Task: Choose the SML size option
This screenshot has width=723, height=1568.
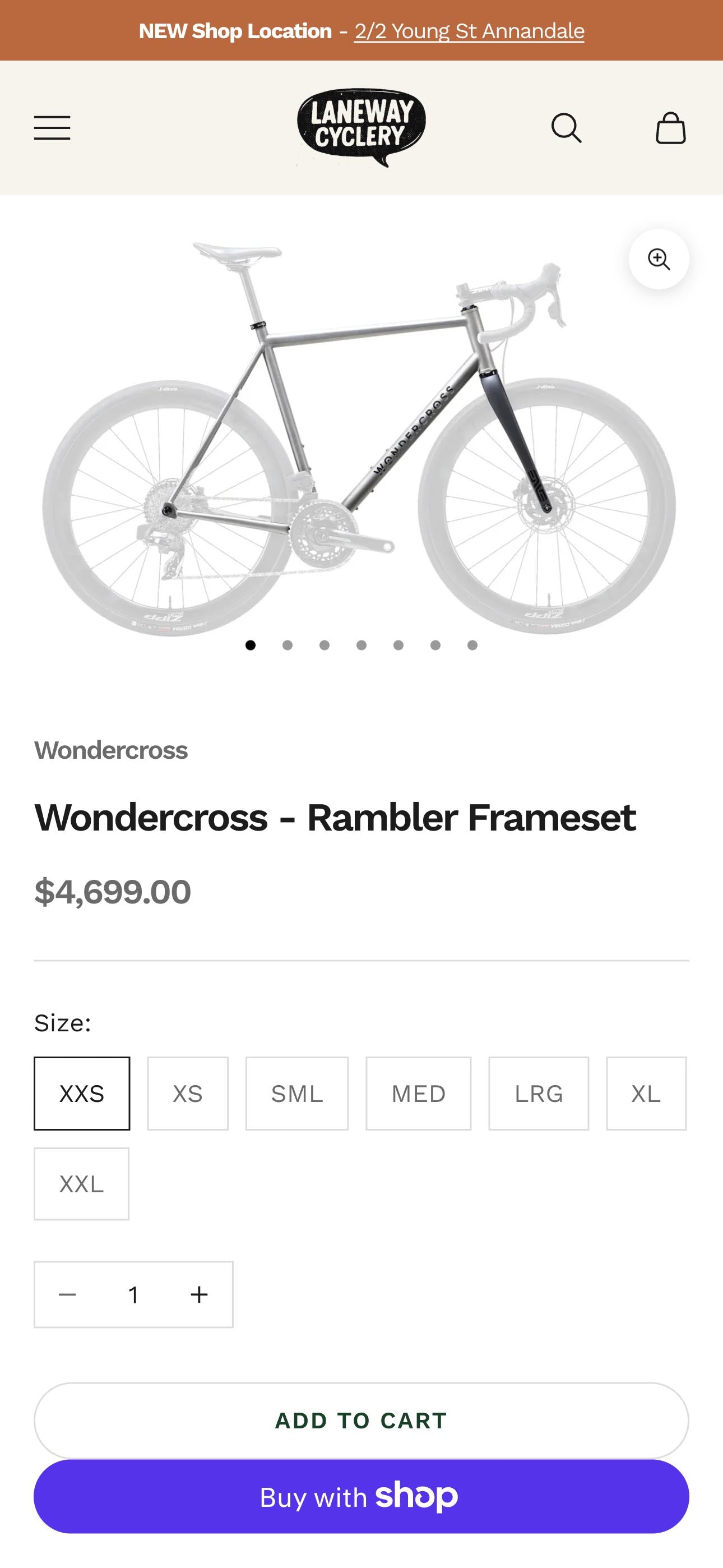Action: pos(297,1094)
